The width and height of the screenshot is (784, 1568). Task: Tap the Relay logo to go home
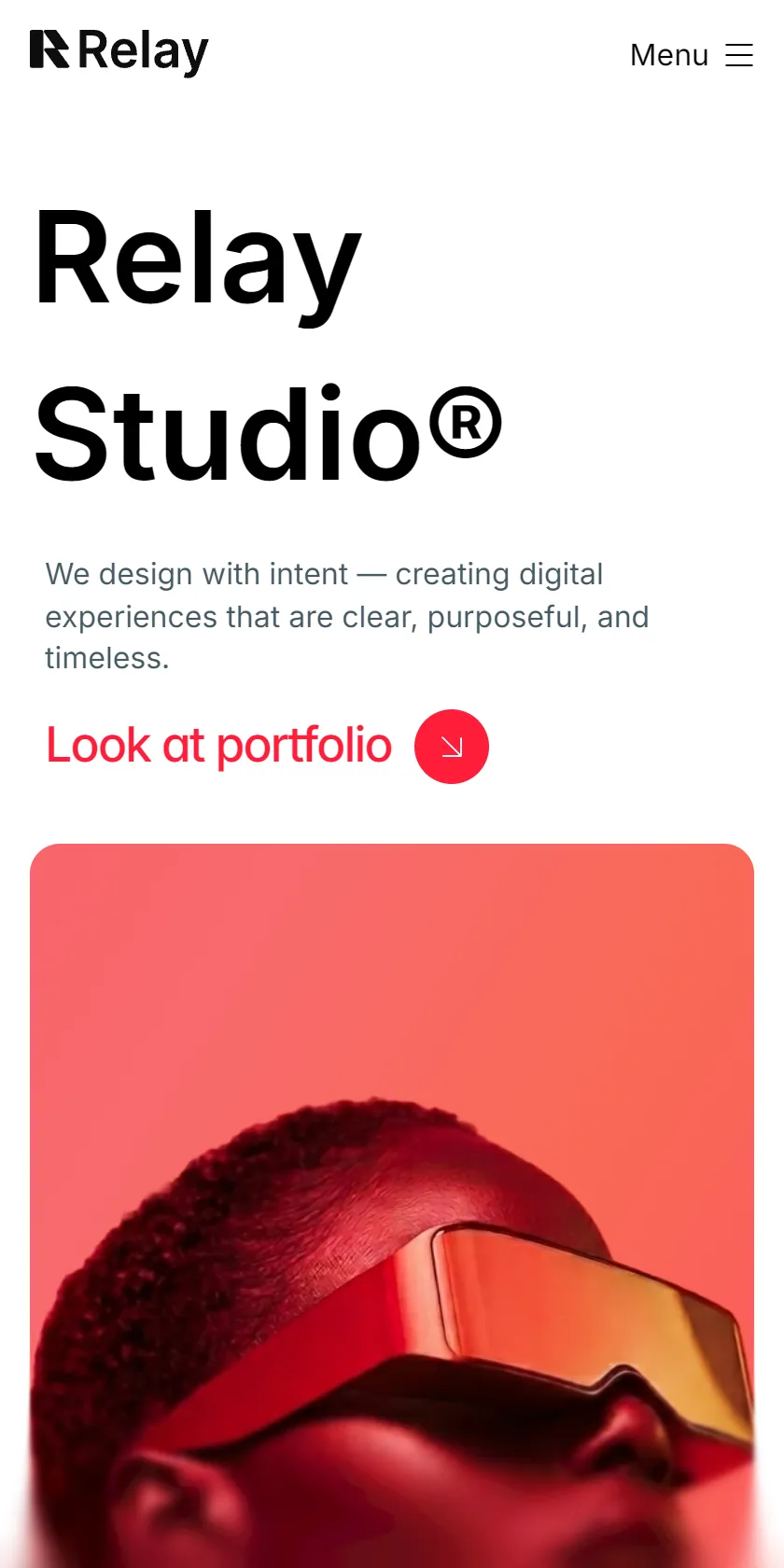(119, 52)
